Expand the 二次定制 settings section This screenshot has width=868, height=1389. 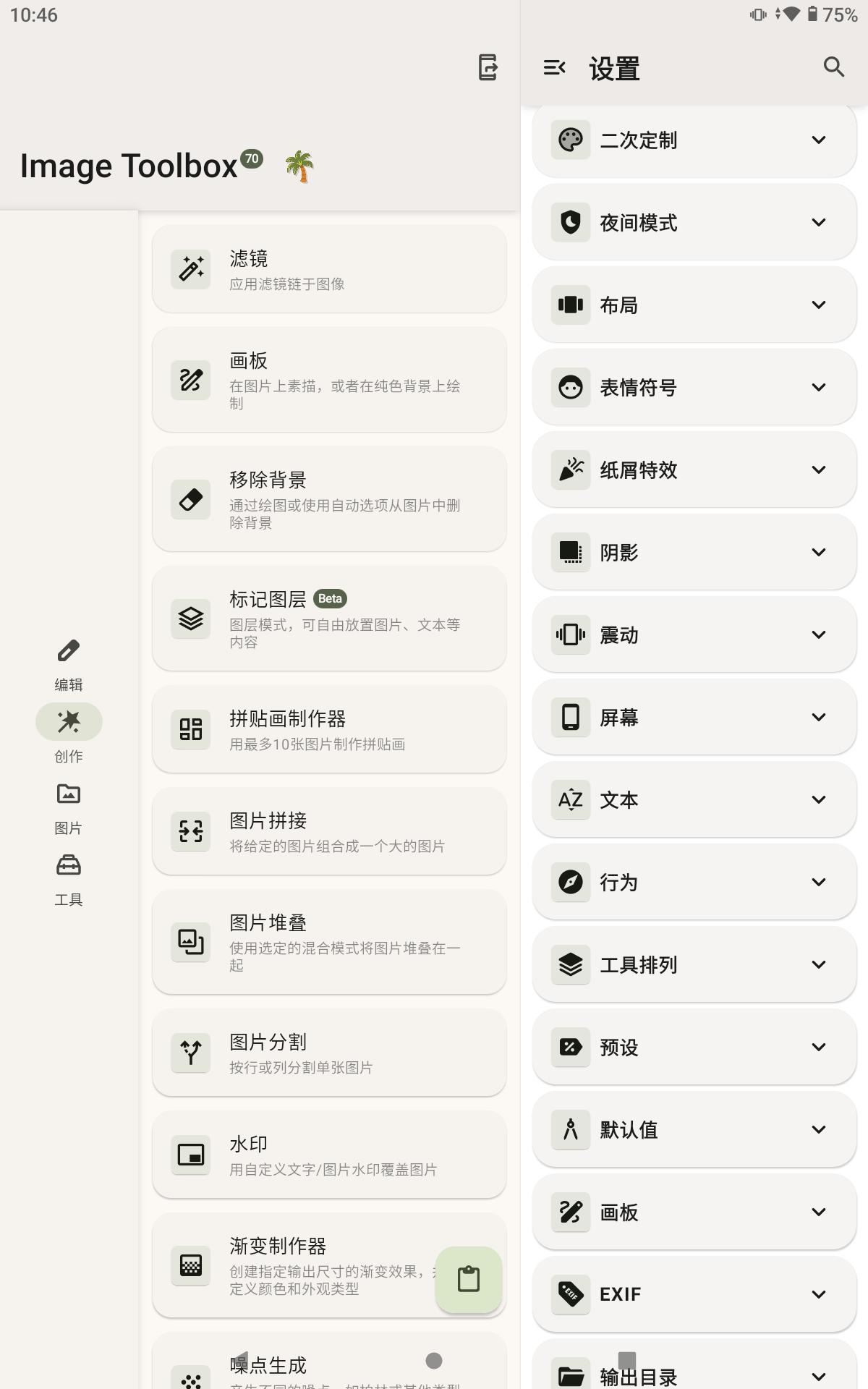(694, 140)
